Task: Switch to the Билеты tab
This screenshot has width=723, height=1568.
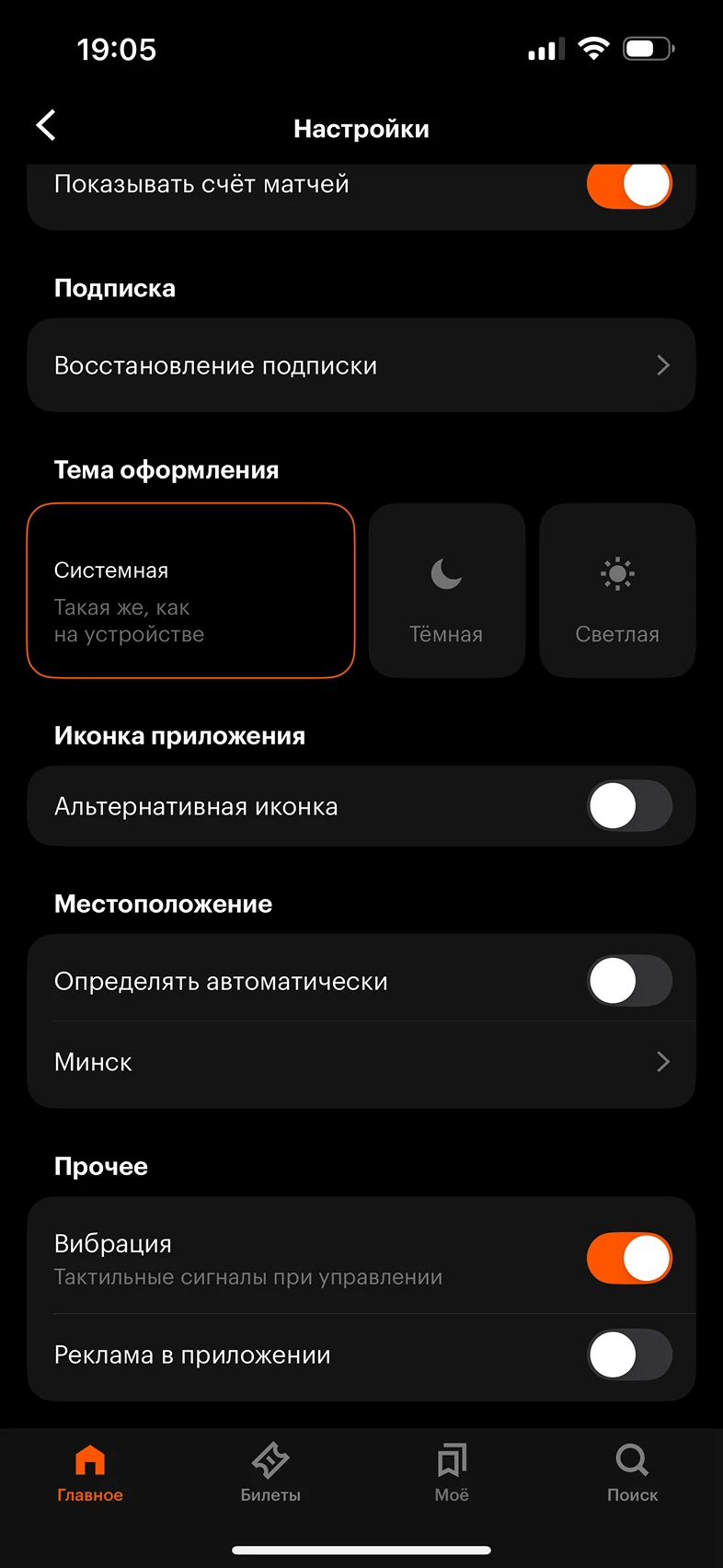Action: [x=270, y=1473]
